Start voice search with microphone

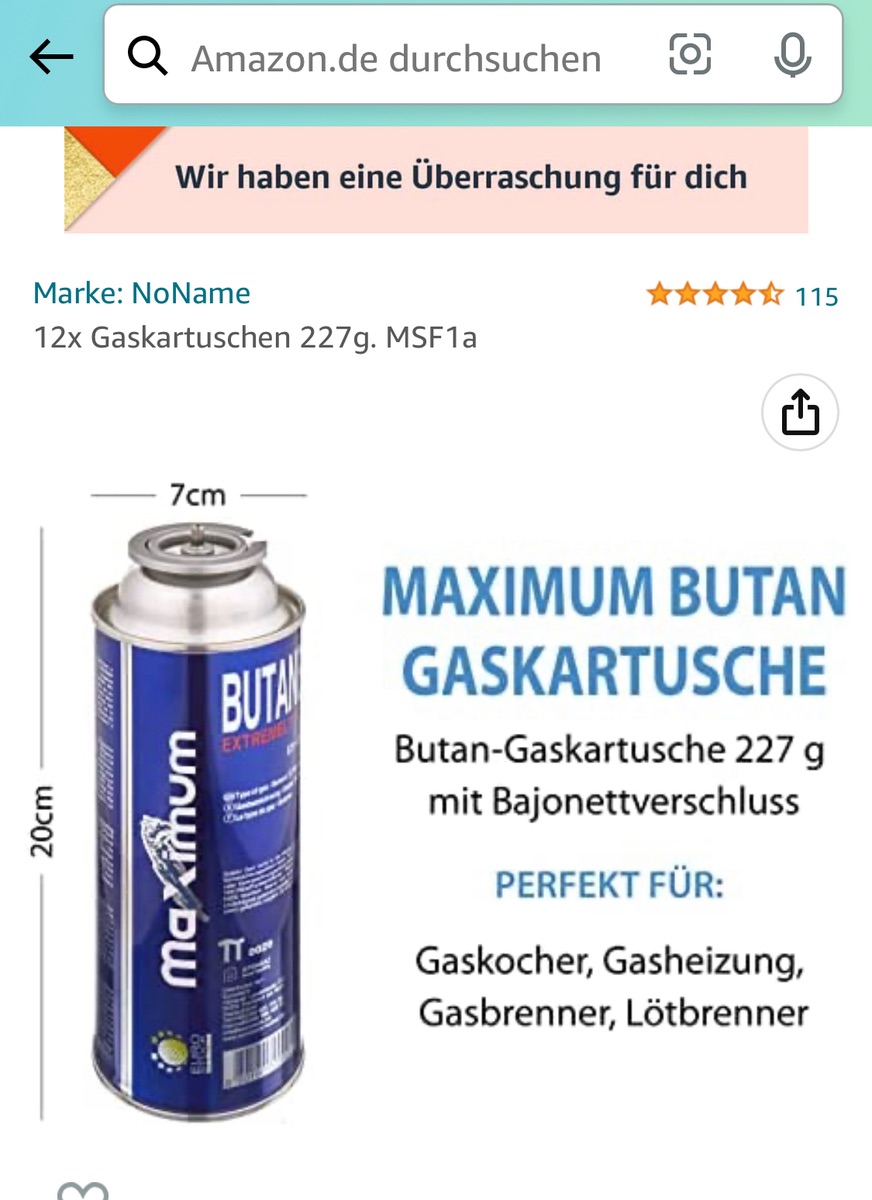792,56
